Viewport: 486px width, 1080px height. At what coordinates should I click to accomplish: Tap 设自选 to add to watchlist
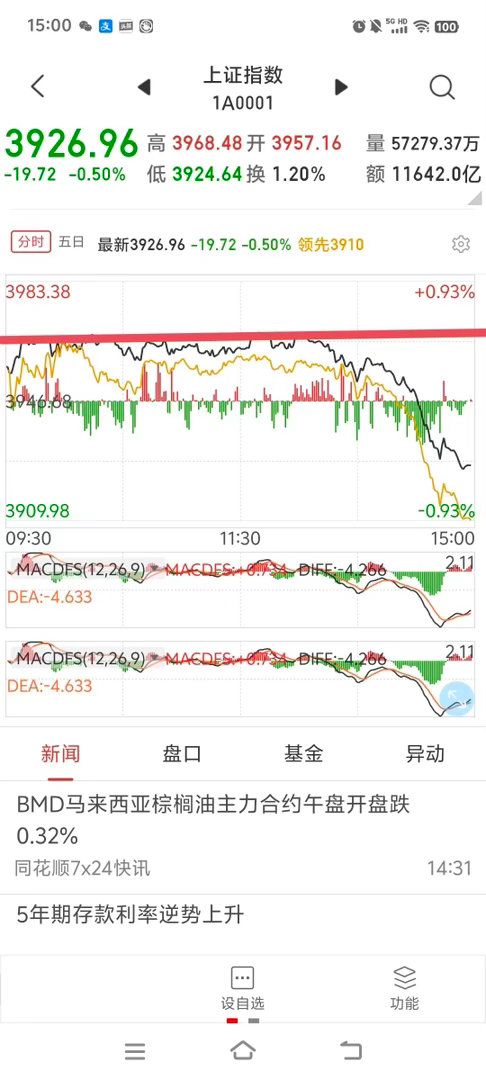click(242, 988)
